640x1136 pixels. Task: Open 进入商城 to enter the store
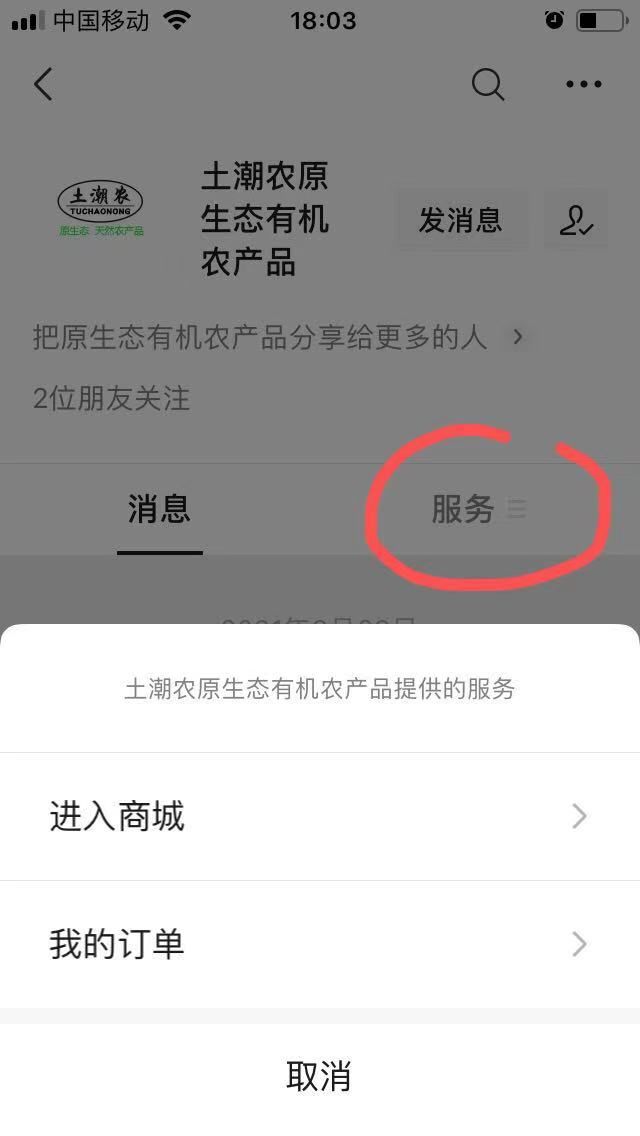coord(319,817)
